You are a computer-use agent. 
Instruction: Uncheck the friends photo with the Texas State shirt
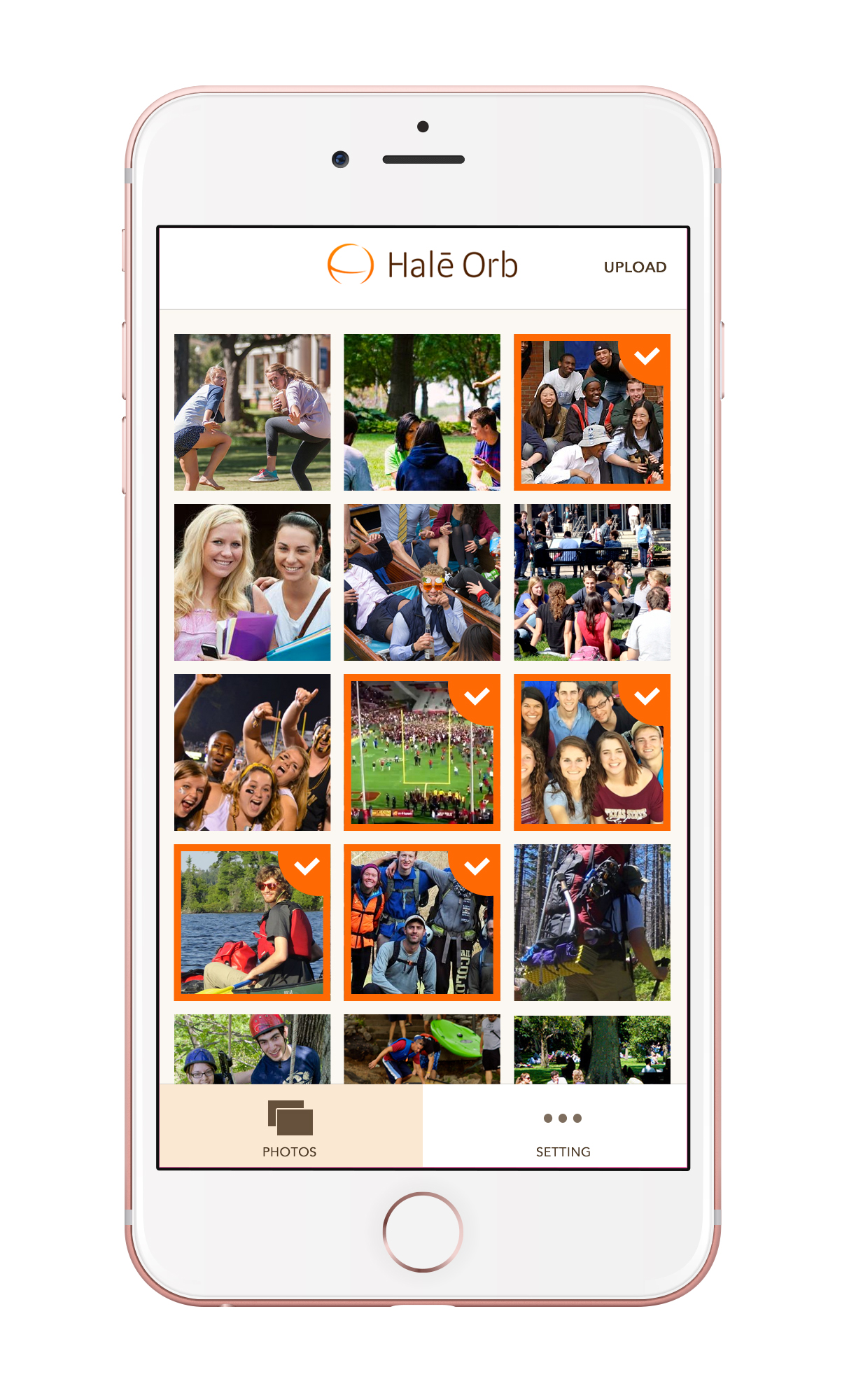[592, 752]
